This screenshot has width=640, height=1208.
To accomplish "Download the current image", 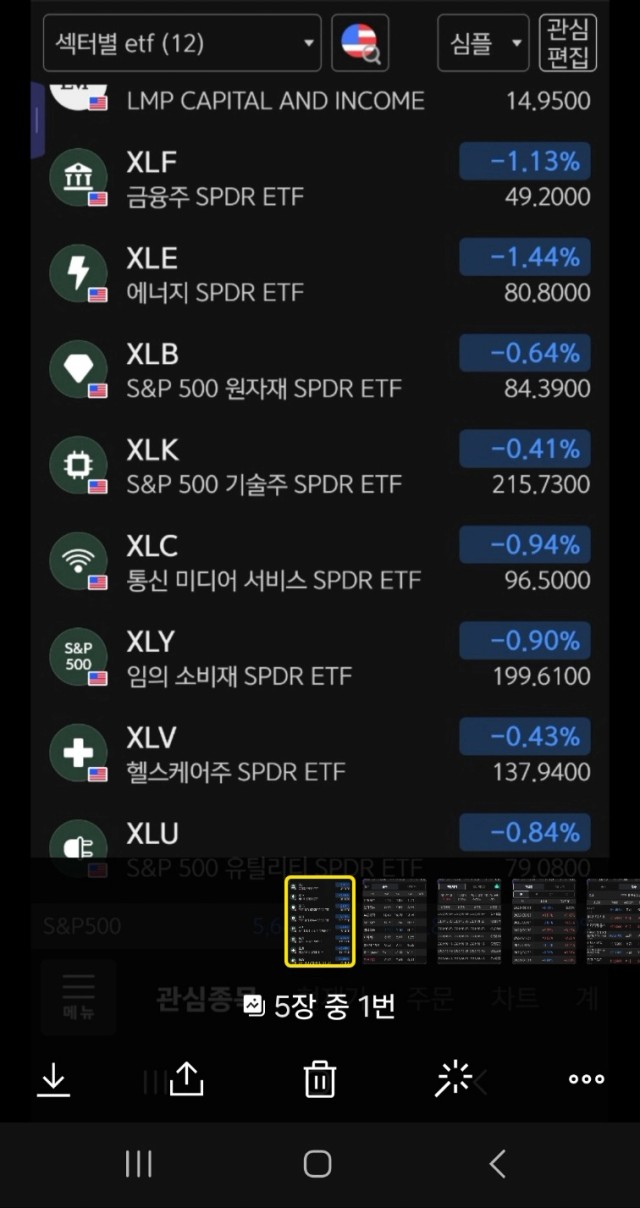I will coord(54,1078).
